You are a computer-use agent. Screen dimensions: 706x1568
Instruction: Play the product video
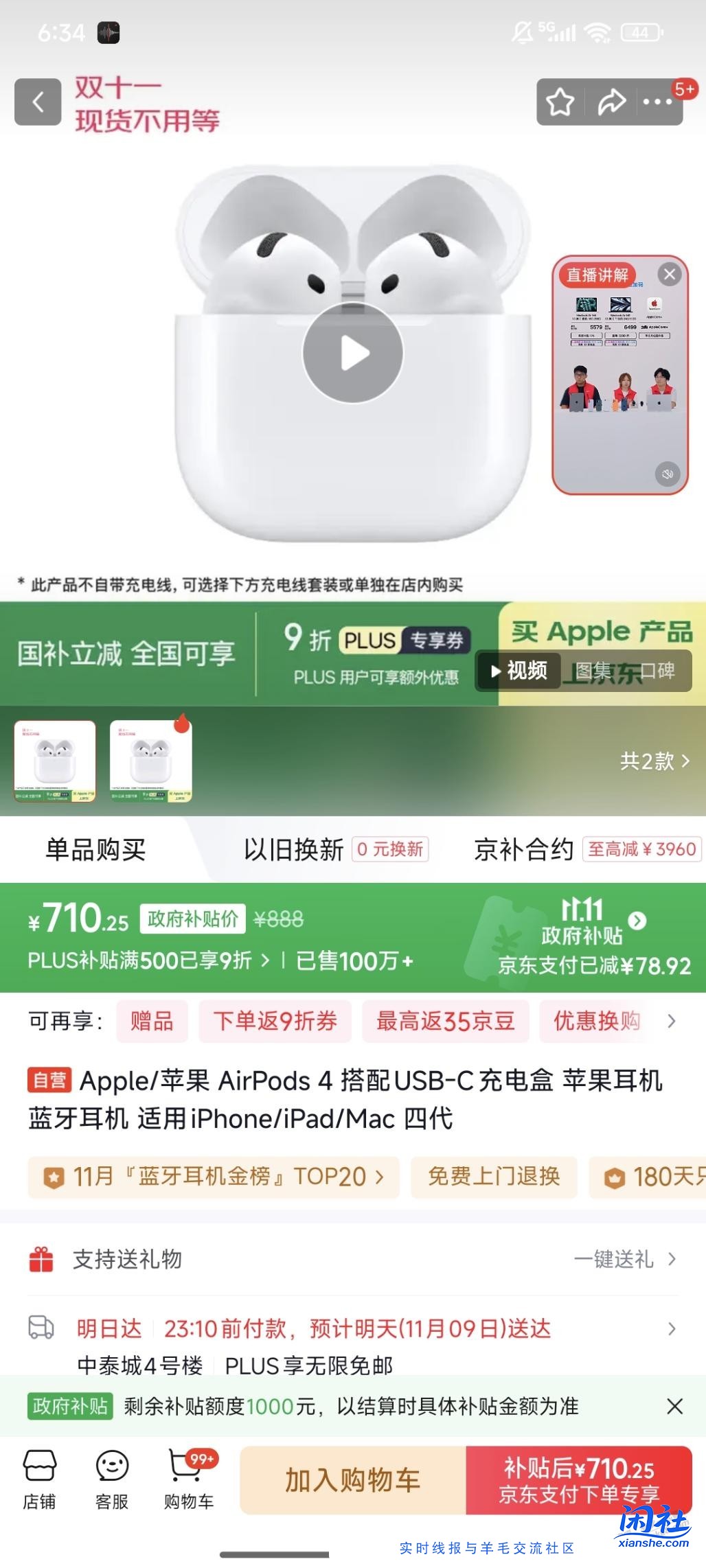click(353, 353)
